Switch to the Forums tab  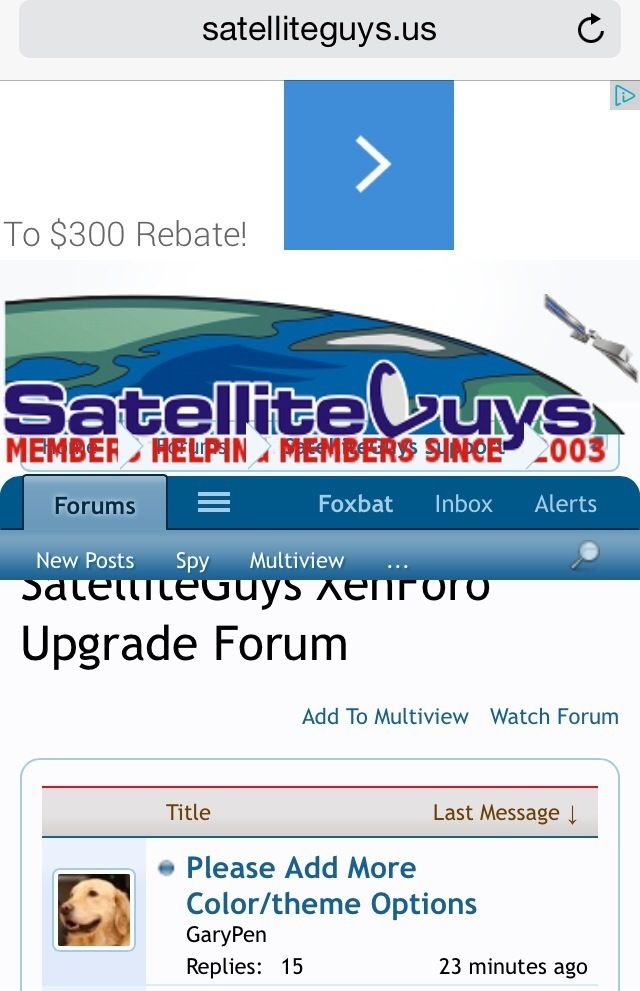(95, 505)
